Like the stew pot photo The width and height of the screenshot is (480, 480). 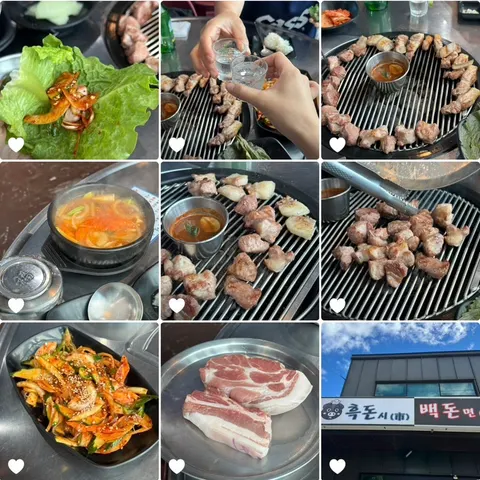[16, 306]
